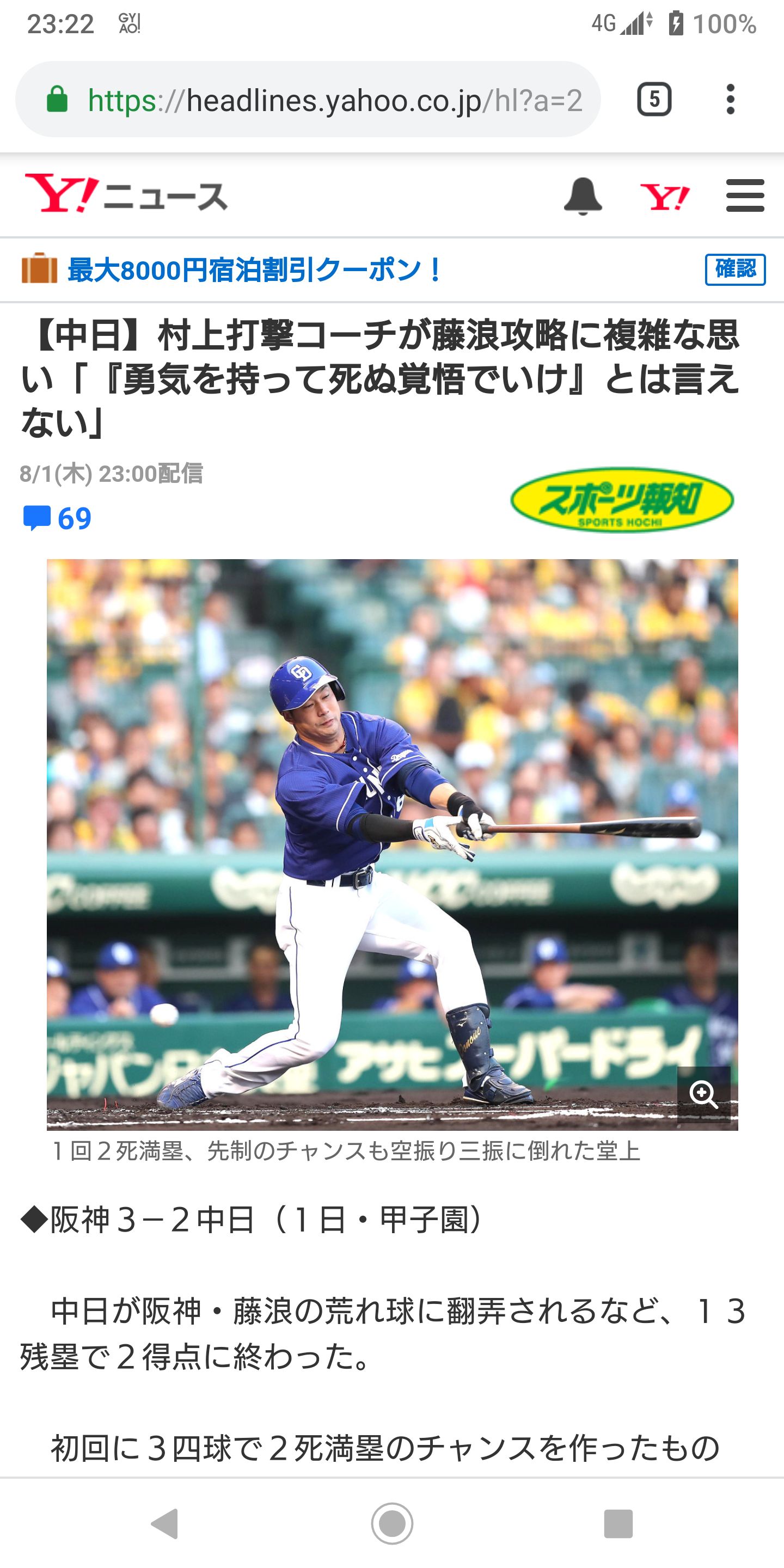This screenshot has width=784, height=1568.
Task: Tap the browser URL address bar
Action: [x=334, y=100]
